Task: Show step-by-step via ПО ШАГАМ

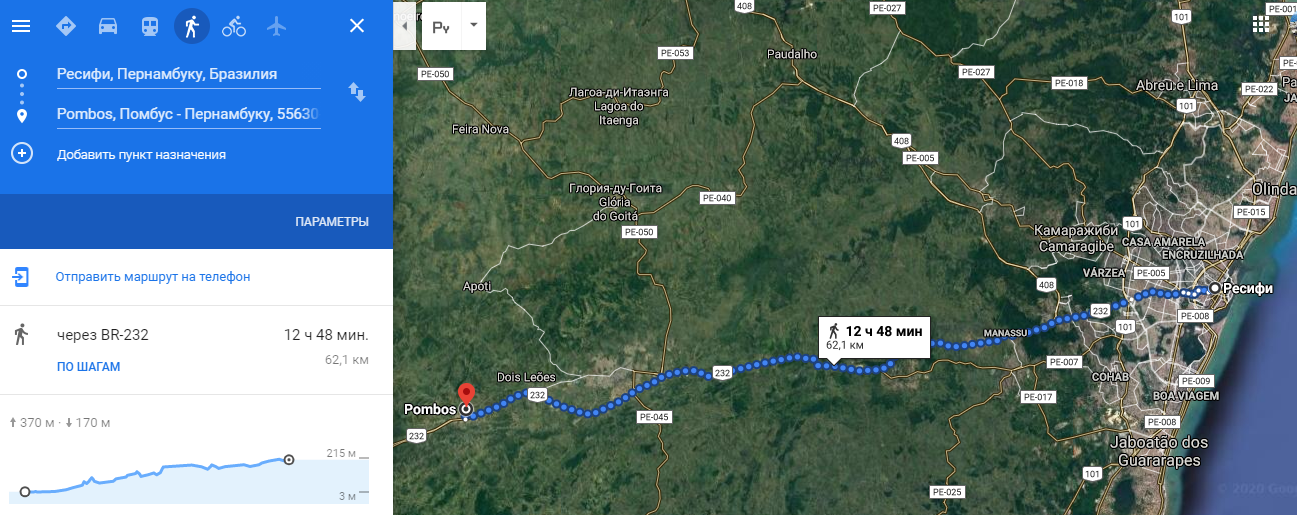Action: (88, 367)
